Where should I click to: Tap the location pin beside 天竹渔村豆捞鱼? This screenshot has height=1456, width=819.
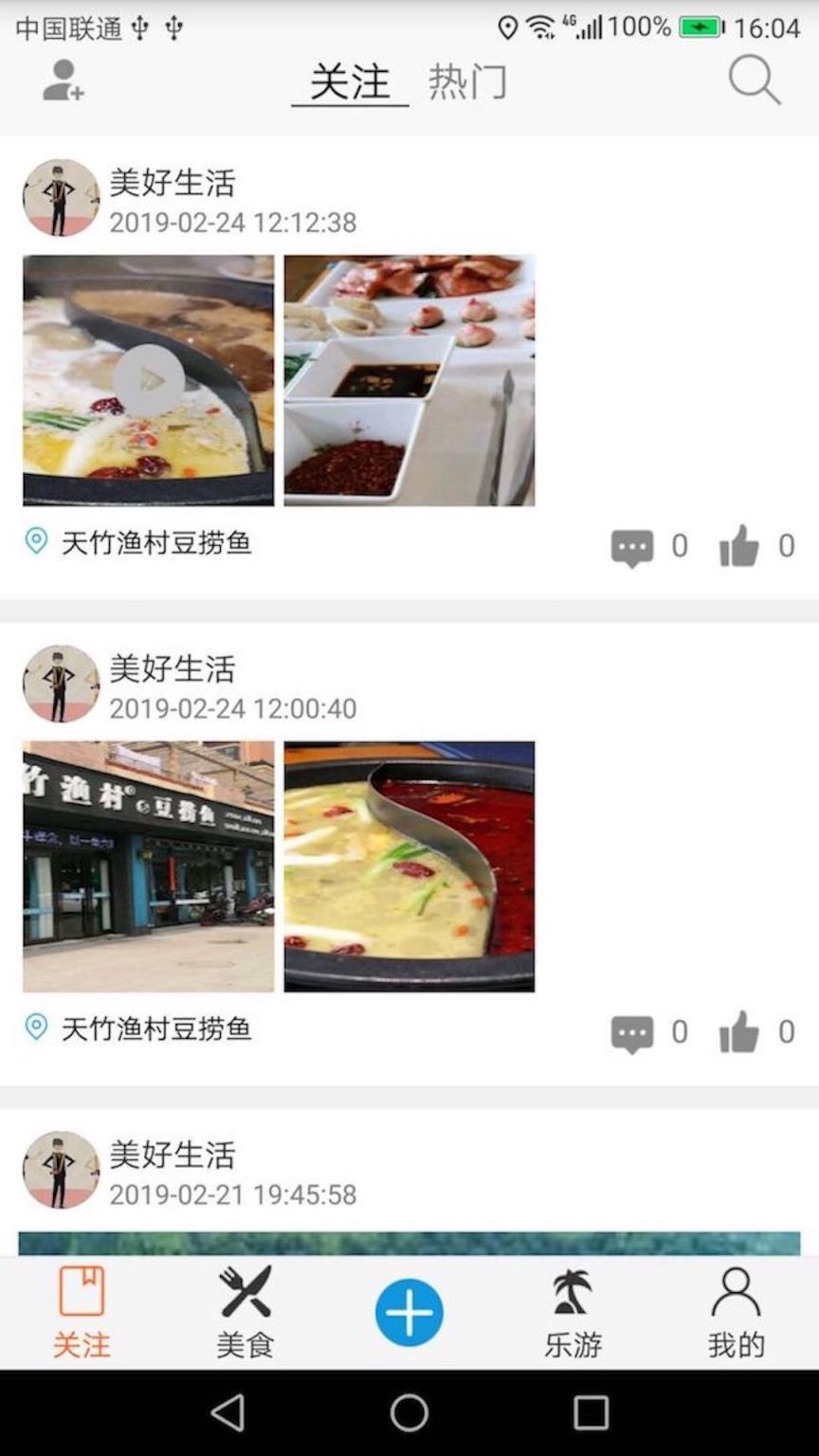36,543
